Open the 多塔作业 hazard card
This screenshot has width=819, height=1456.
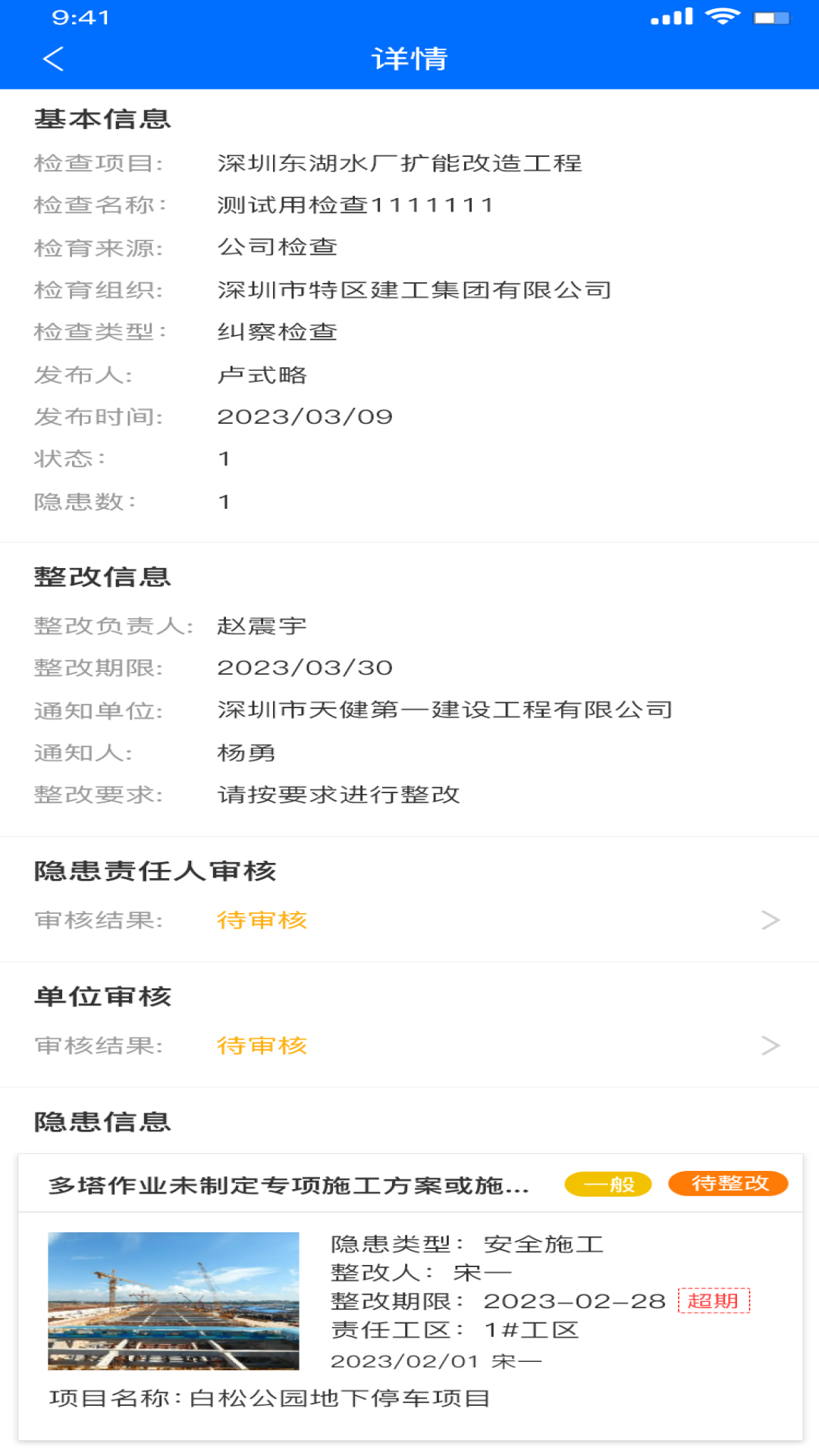pos(409,1297)
